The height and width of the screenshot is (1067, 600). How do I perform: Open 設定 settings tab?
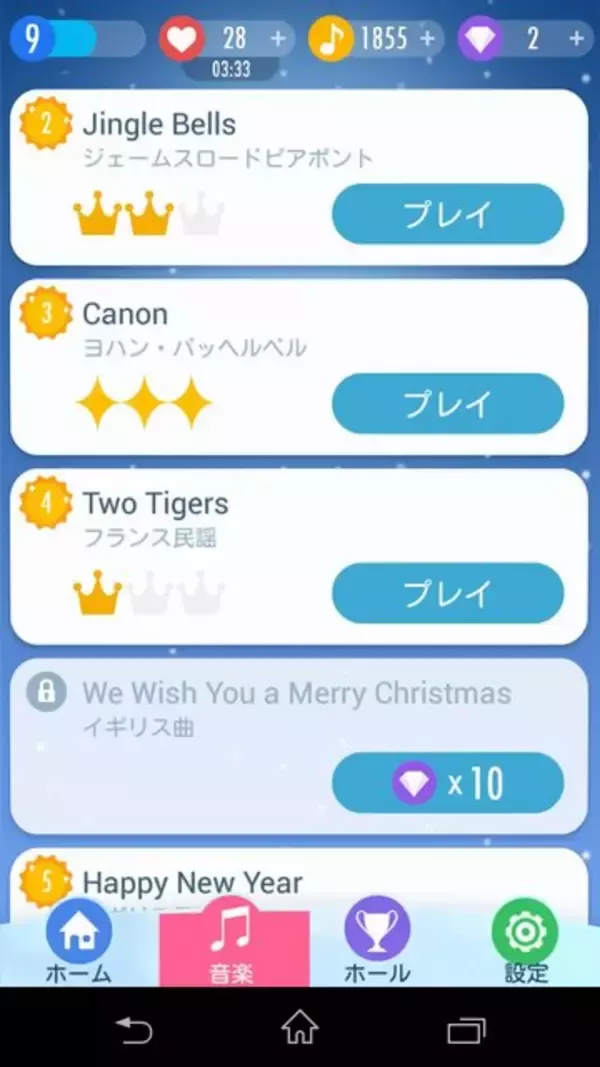[524, 942]
